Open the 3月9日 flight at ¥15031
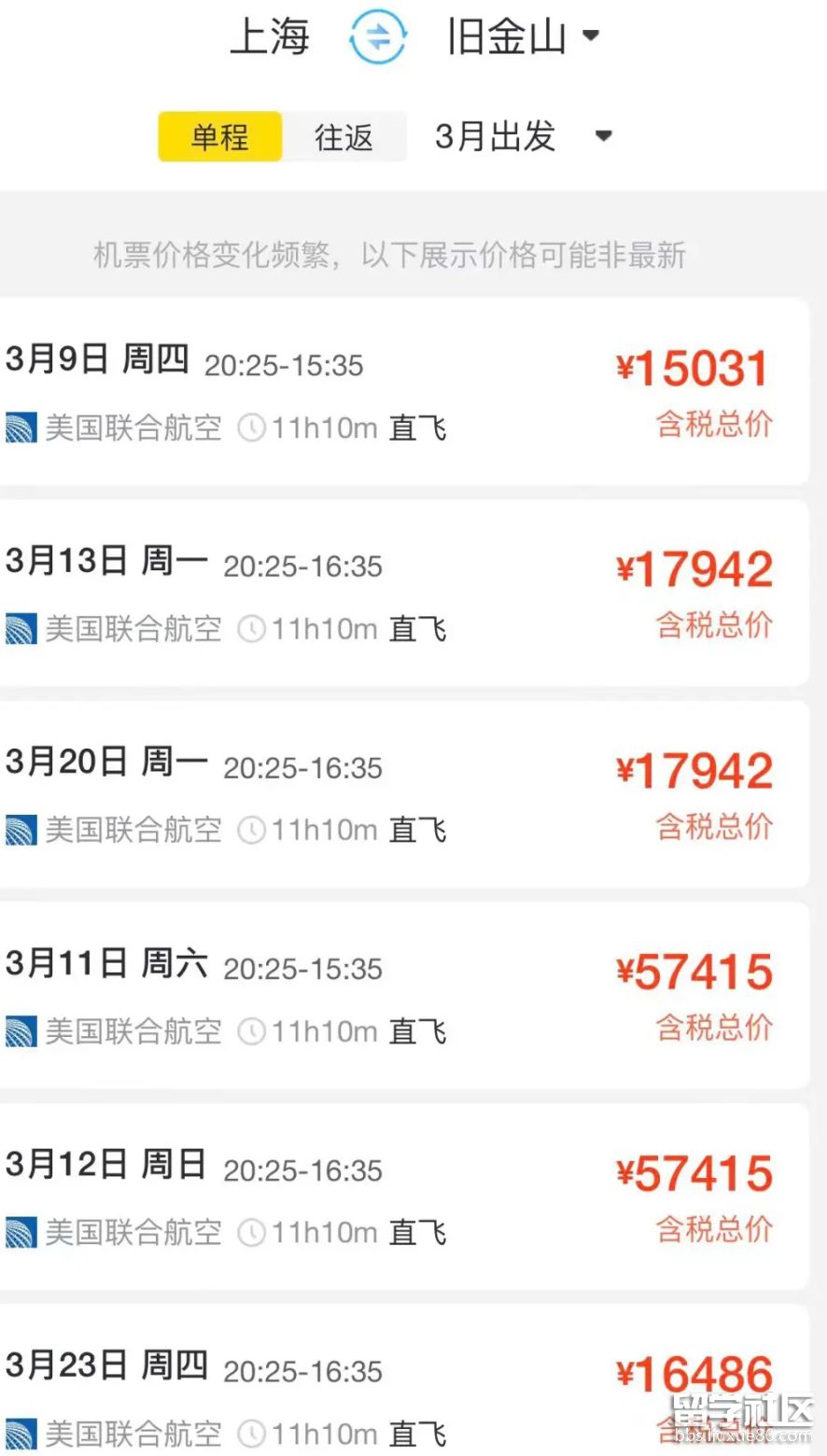Image resolution: width=827 pixels, height=1456 pixels. coord(403,392)
